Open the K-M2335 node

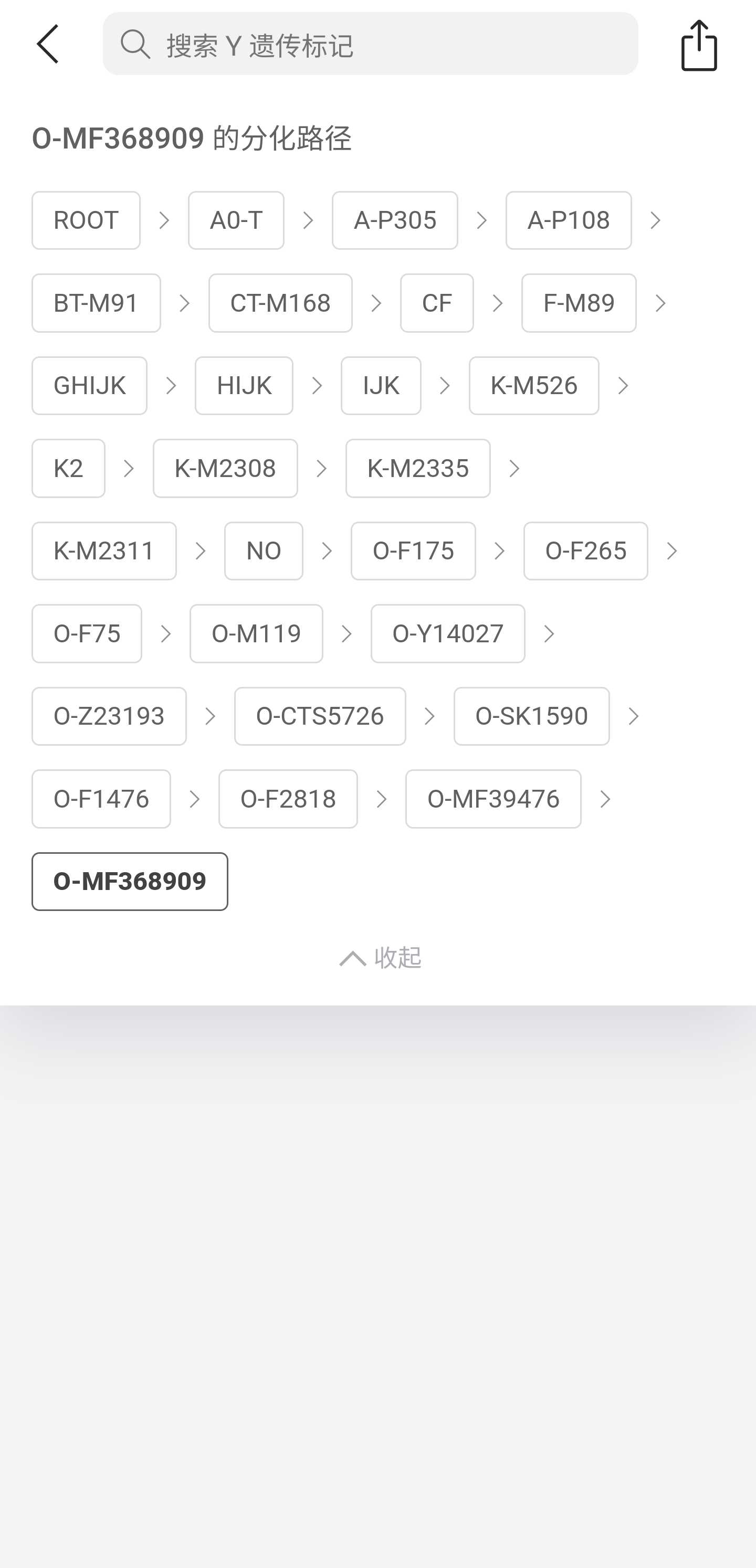[x=418, y=469]
